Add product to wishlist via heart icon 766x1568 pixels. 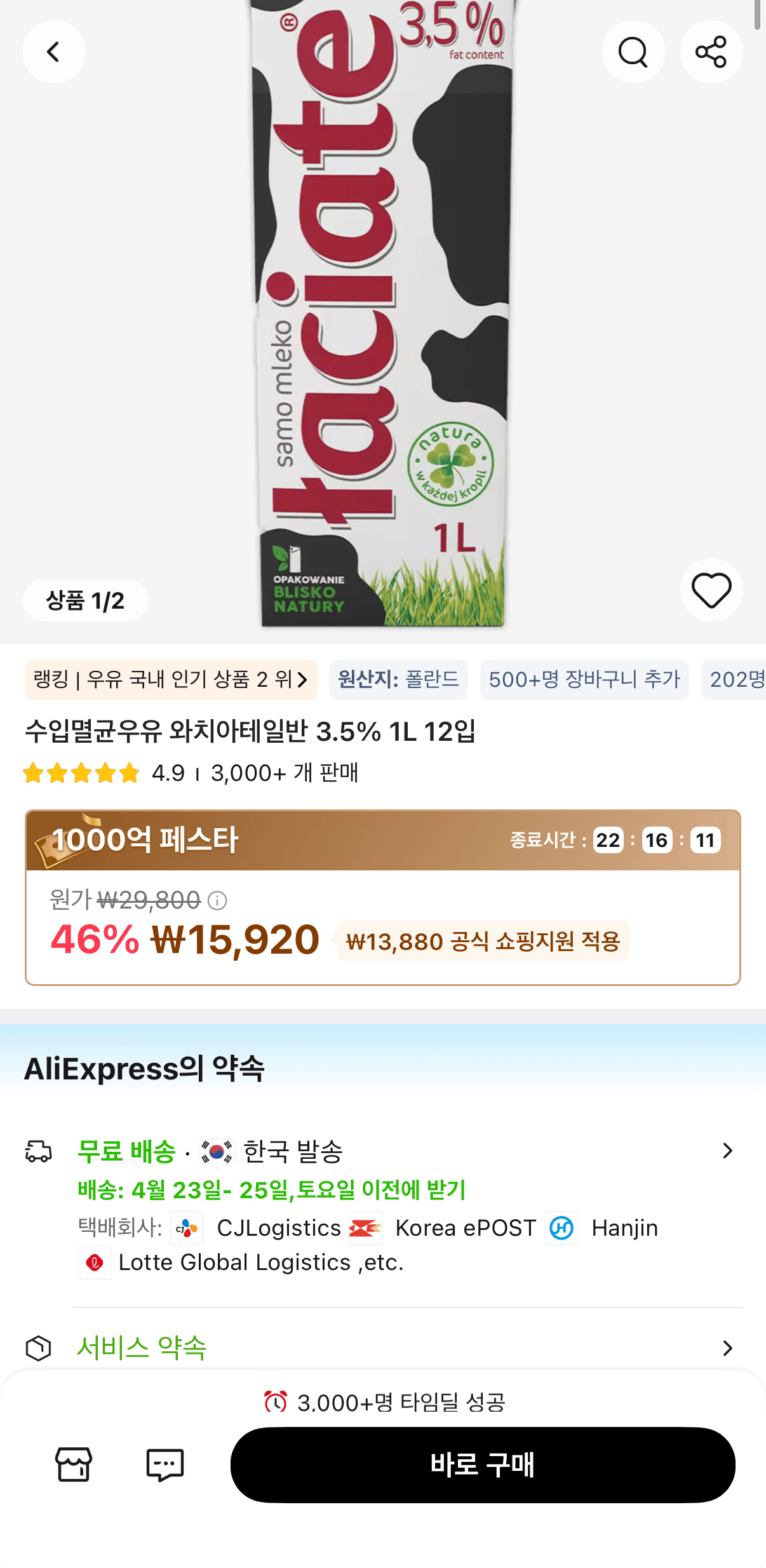coord(711,590)
